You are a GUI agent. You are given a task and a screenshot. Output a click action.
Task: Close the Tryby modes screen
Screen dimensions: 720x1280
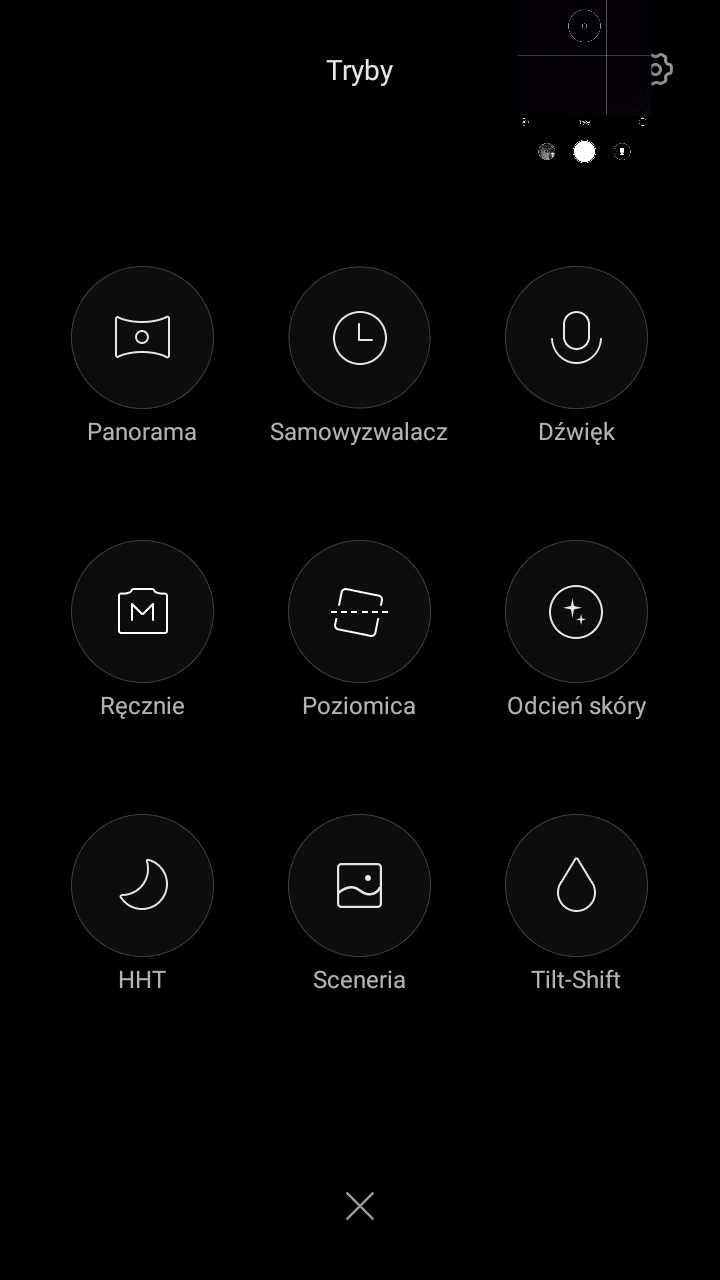(x=360, y=1206)
